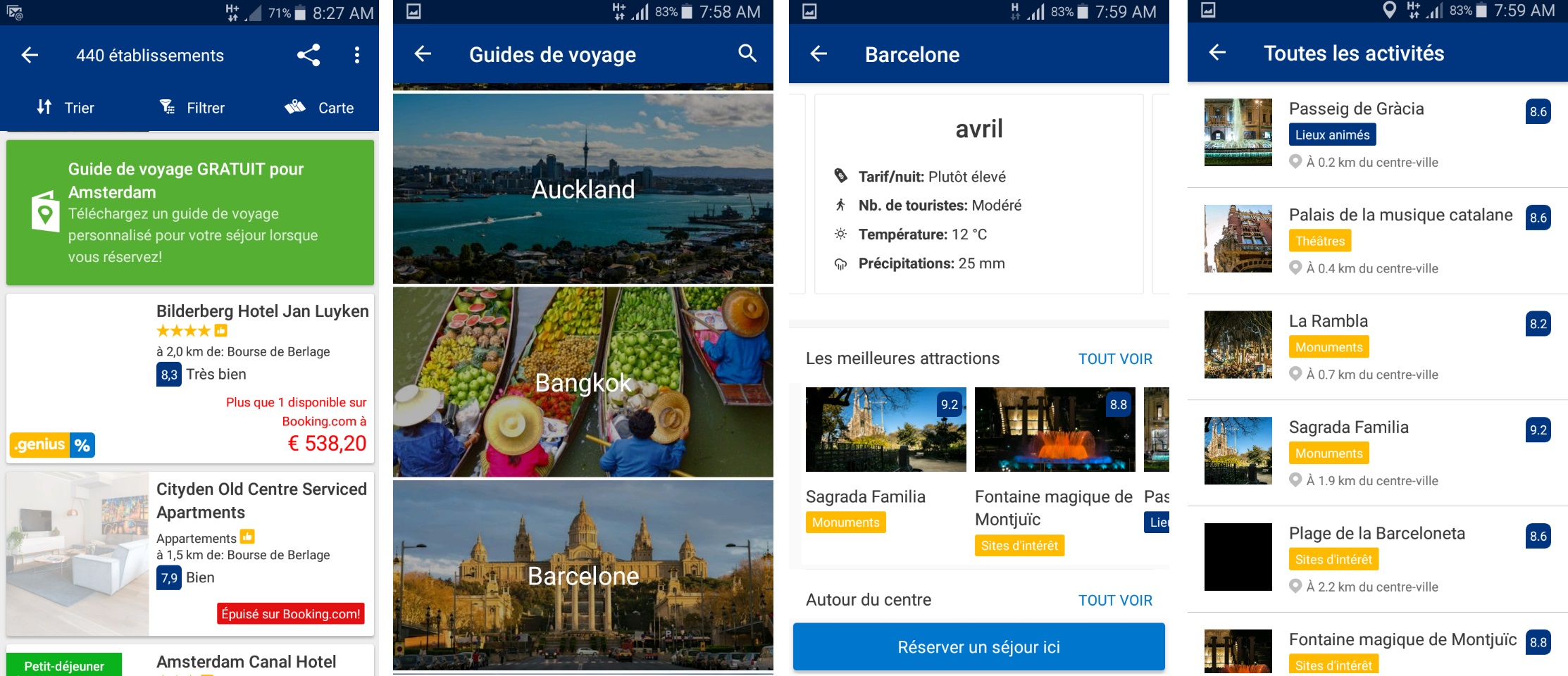Open the Auckland travel guide
1568x676 pixels.
pyautogui.click(x=583, y=189)
